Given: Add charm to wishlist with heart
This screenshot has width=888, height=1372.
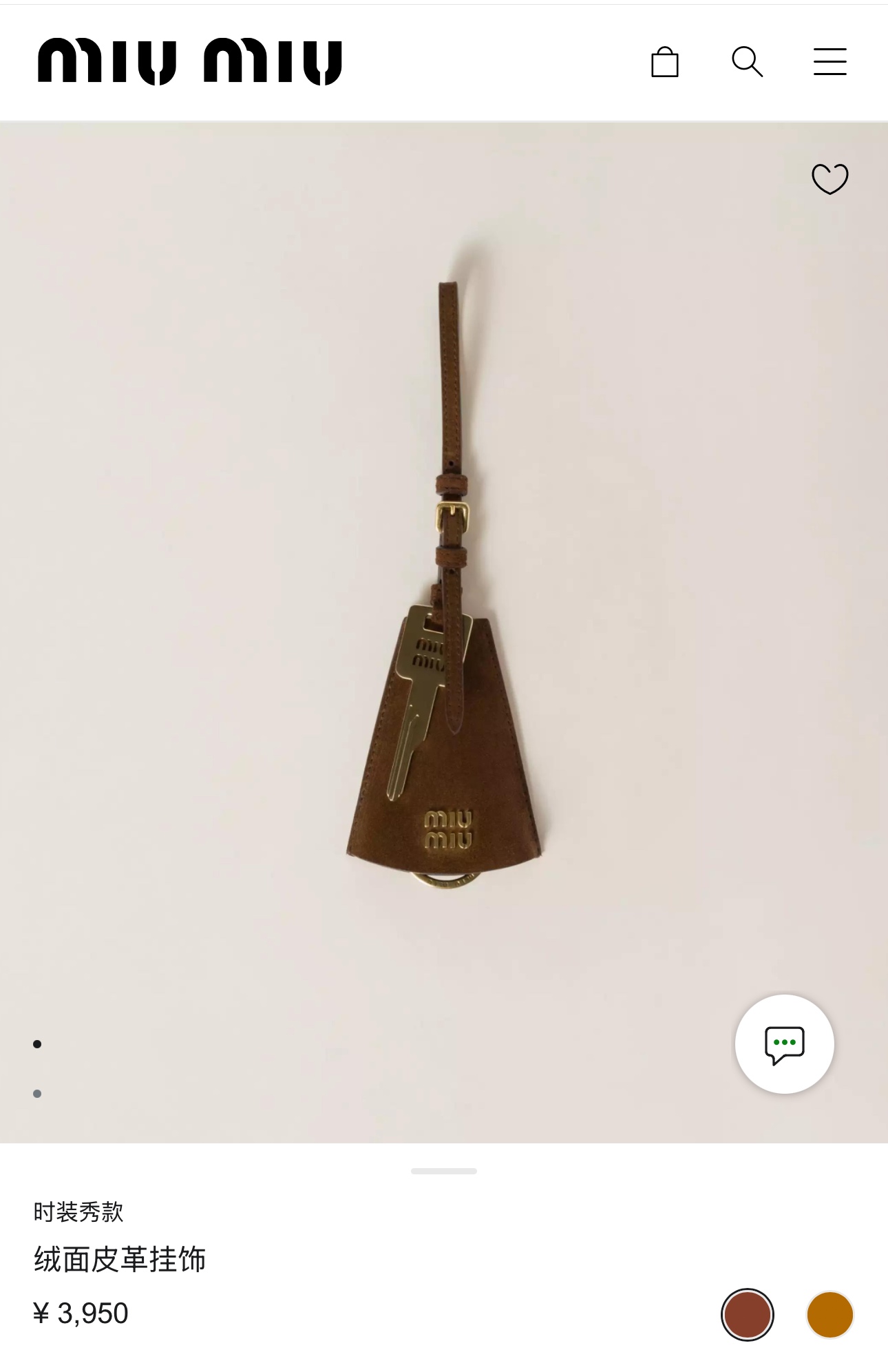Looking at the screenshot, I should (x=829, y=179).
